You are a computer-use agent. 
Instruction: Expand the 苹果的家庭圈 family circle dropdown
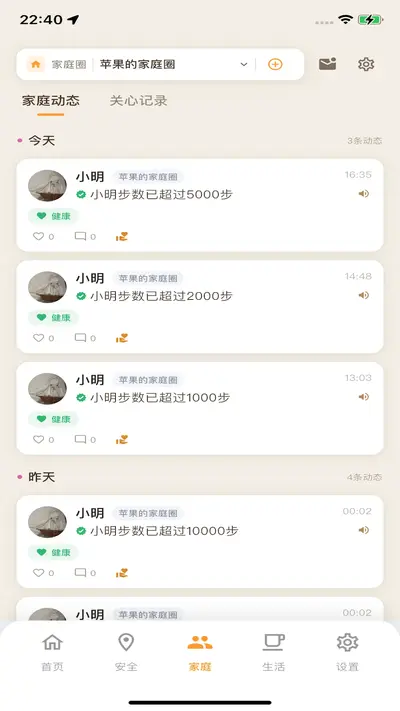click(244, 64)
